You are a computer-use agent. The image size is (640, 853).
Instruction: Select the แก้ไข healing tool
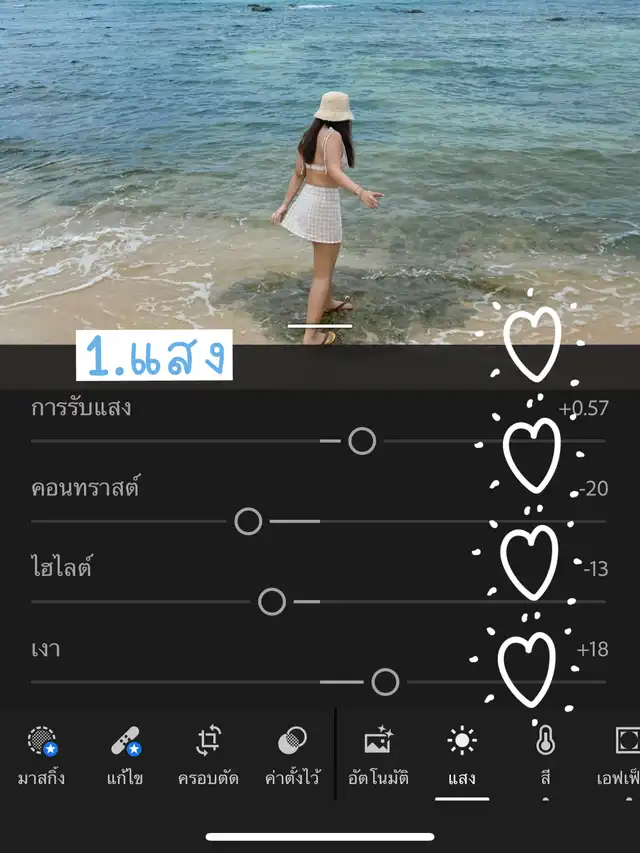(x=126, y=754)
